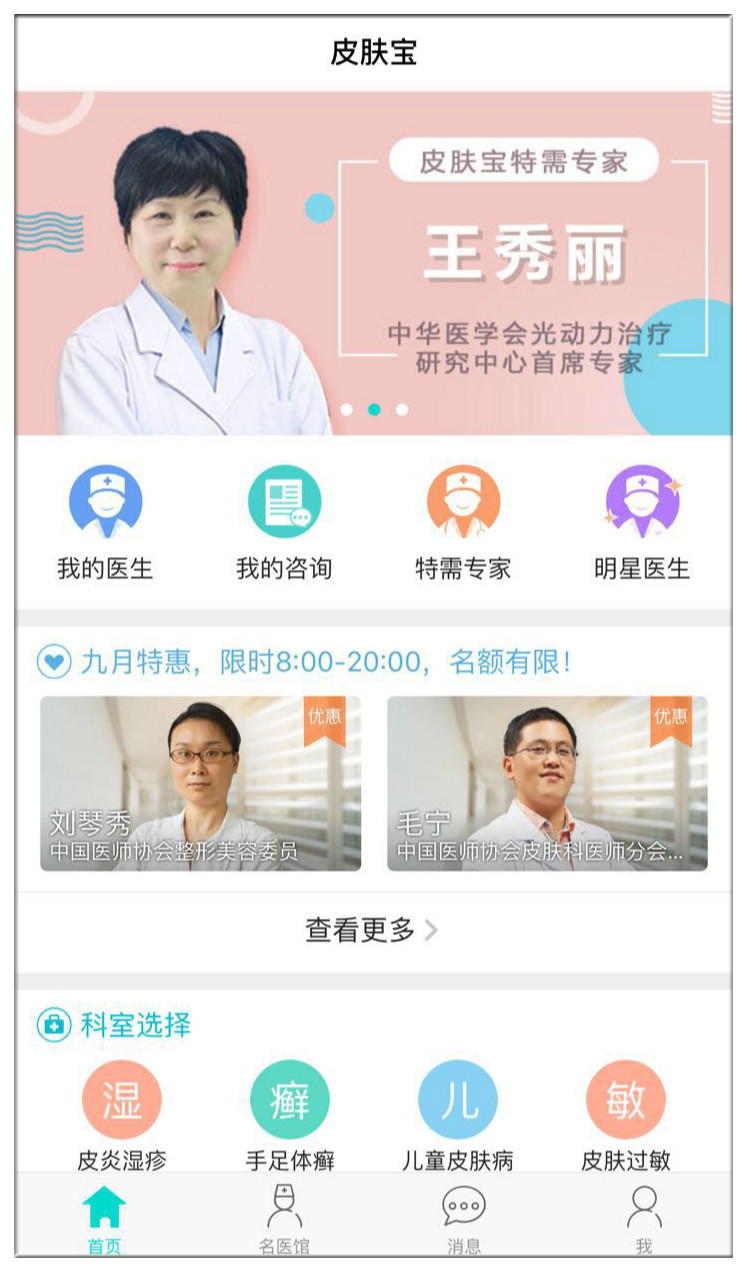Switch to the 我 profile tab
Image resolution: width=747 pixels, height=1272 pixels.
(644, 1217)
